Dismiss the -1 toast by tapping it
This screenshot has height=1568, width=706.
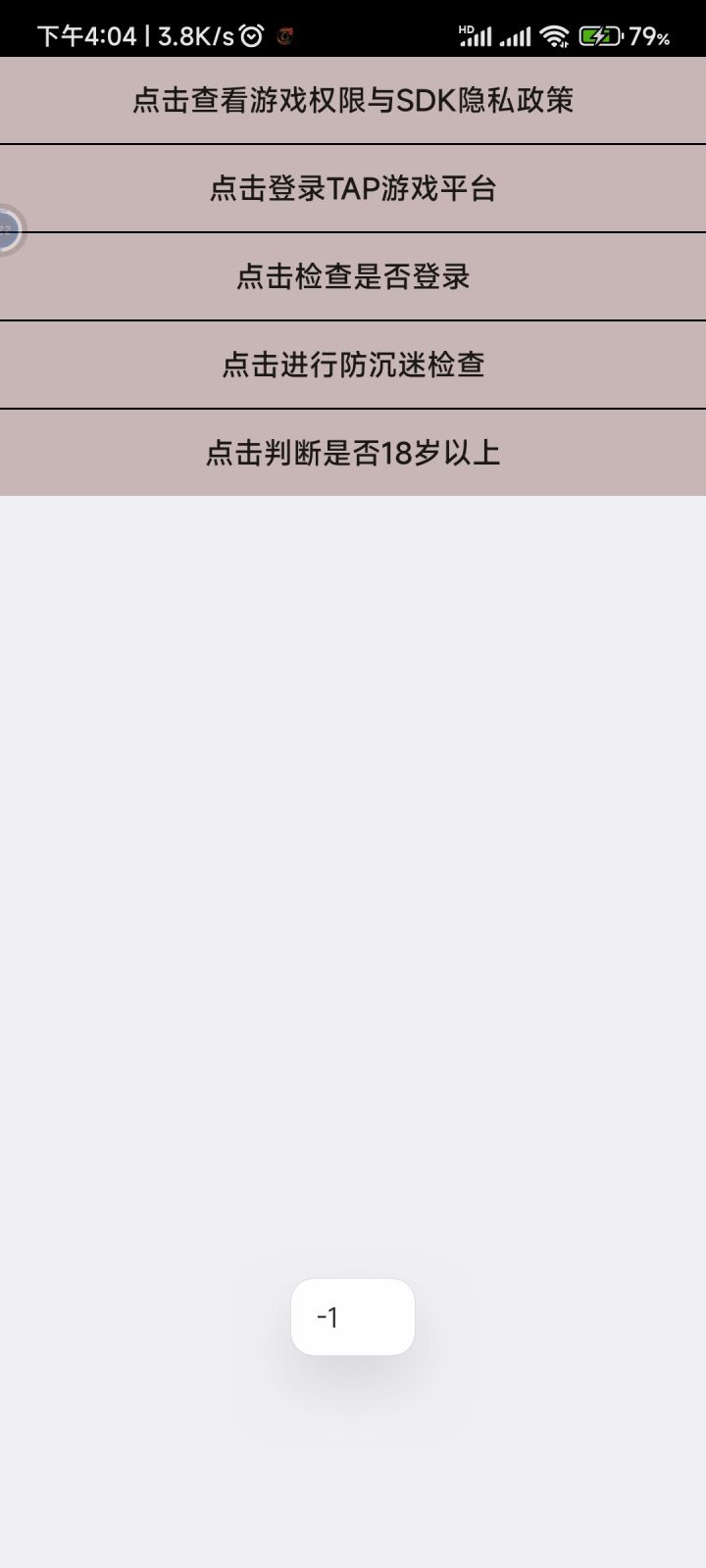(353, 1317)
